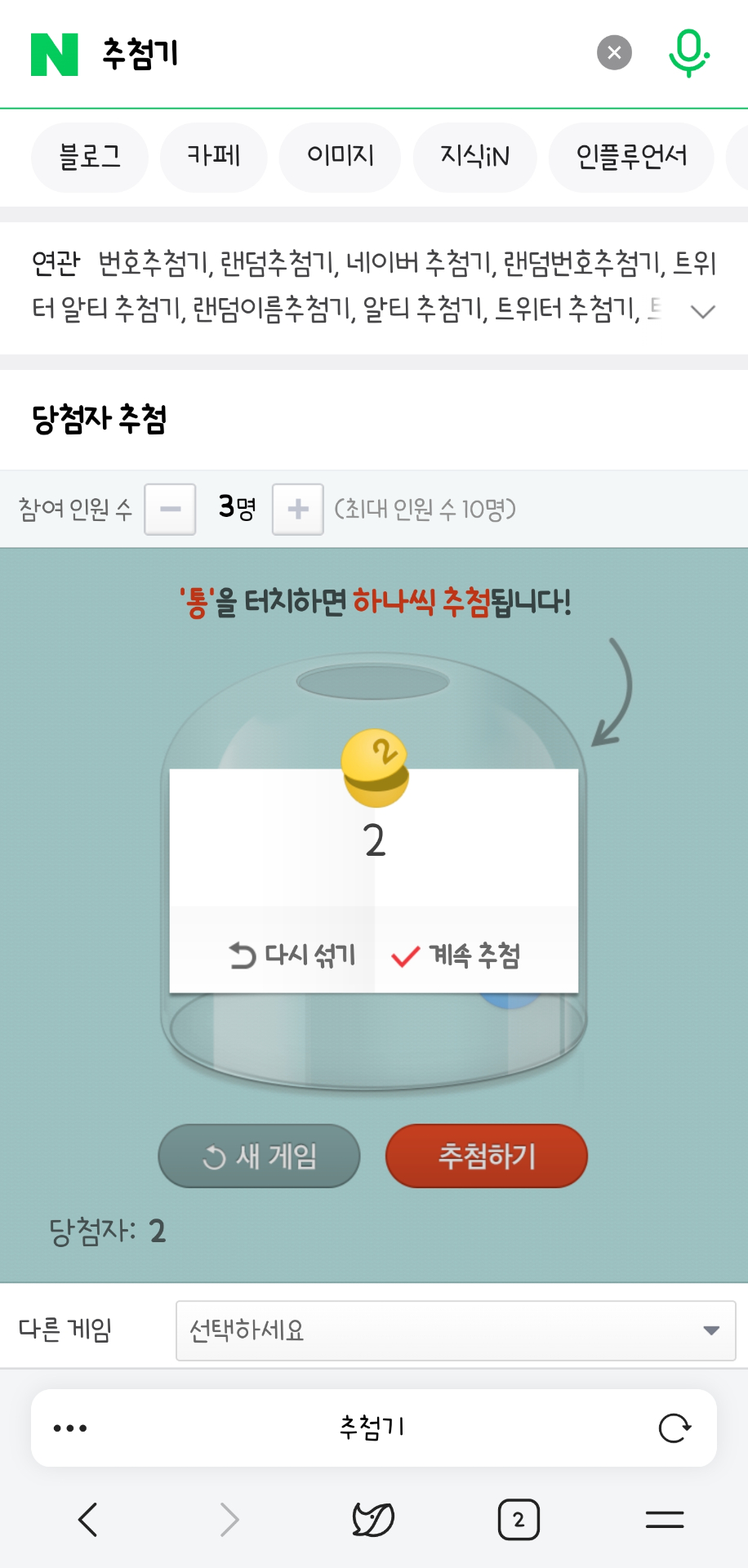The width and height of the screenshot is (748, 1568).
Task: Switch to the 인플루언서 tab
Action: (x=631, y=157)
